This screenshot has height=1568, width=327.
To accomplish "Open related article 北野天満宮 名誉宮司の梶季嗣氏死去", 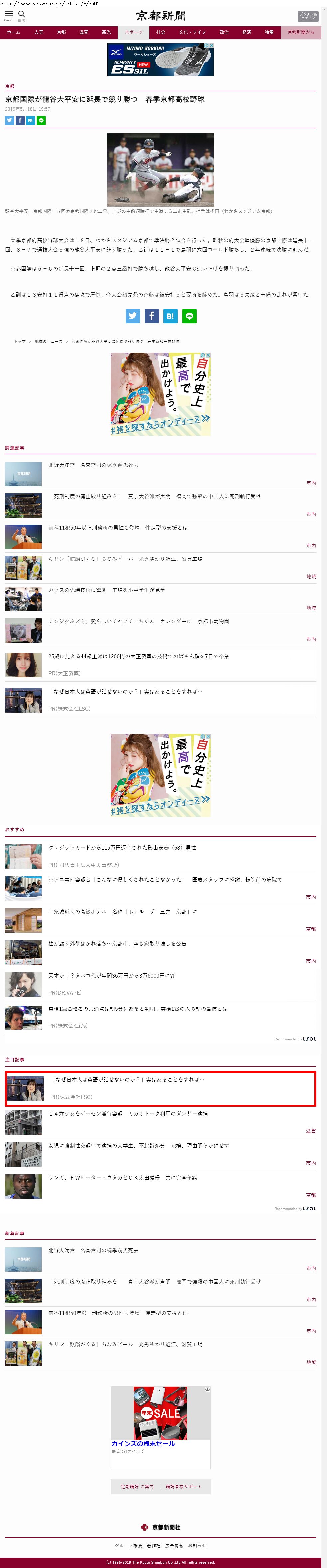I will tap(93, 465).
